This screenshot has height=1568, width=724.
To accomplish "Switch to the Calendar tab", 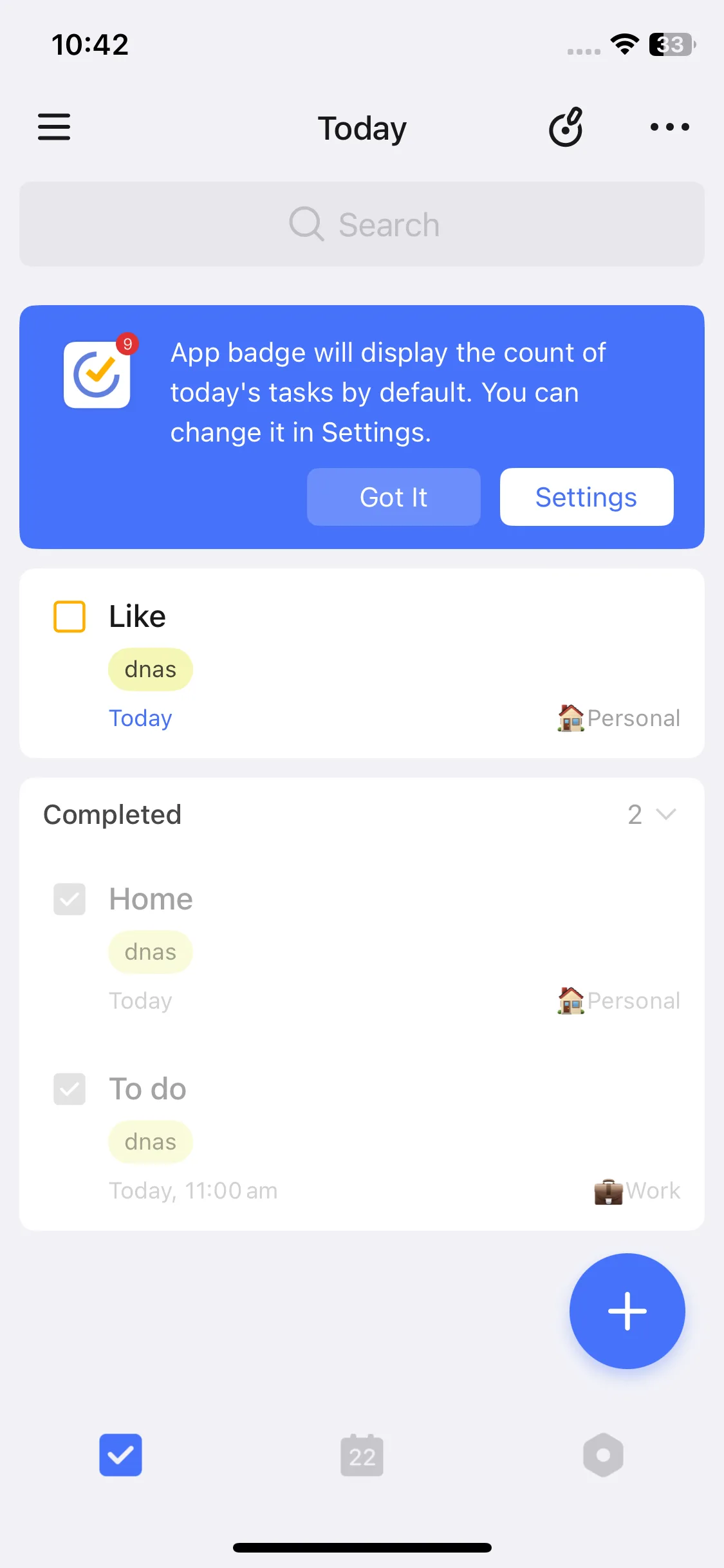I will (362, 1455).
